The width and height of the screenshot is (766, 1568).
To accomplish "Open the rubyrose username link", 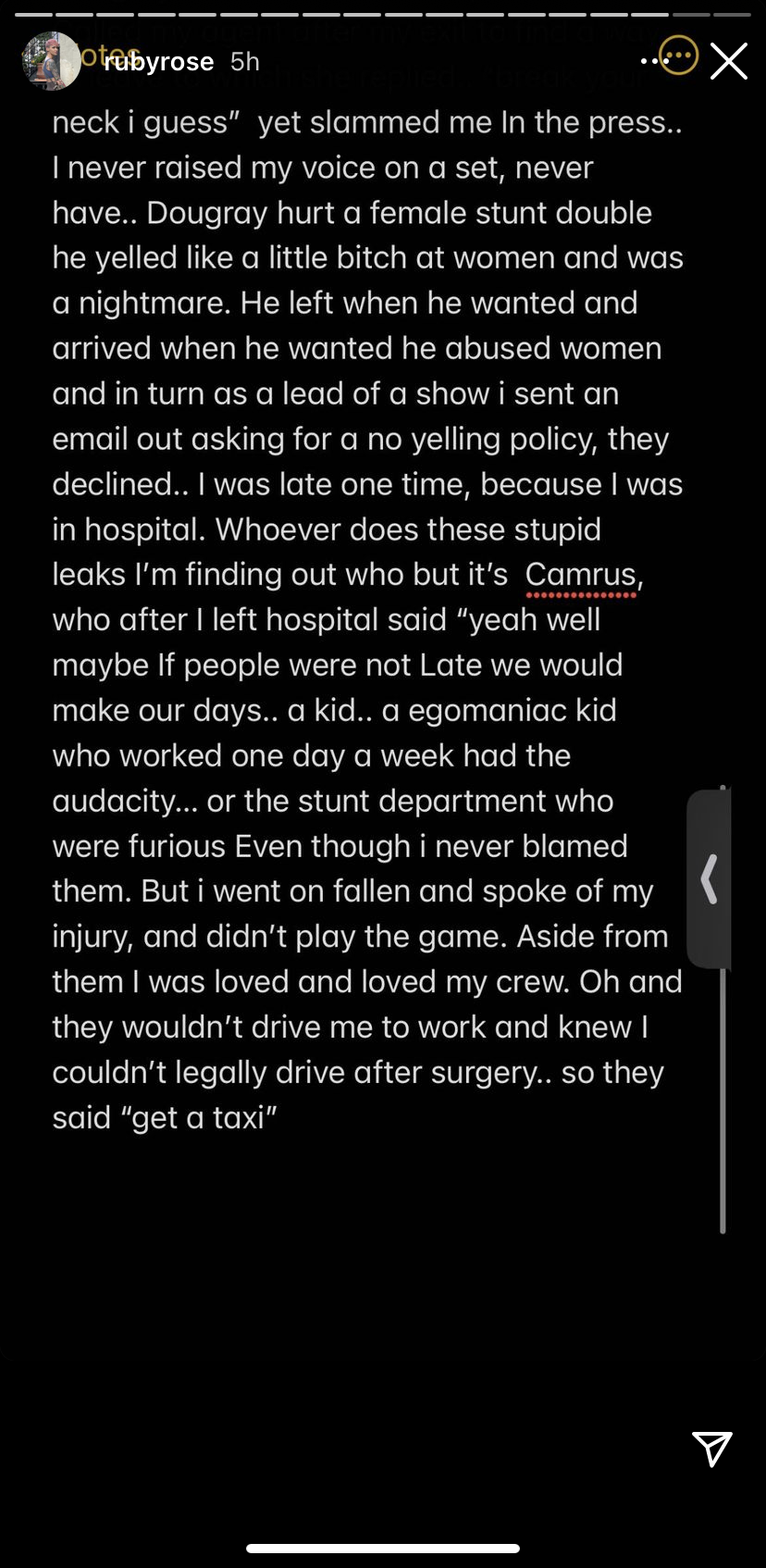I will pyautogui.click(x=159, y=62).
